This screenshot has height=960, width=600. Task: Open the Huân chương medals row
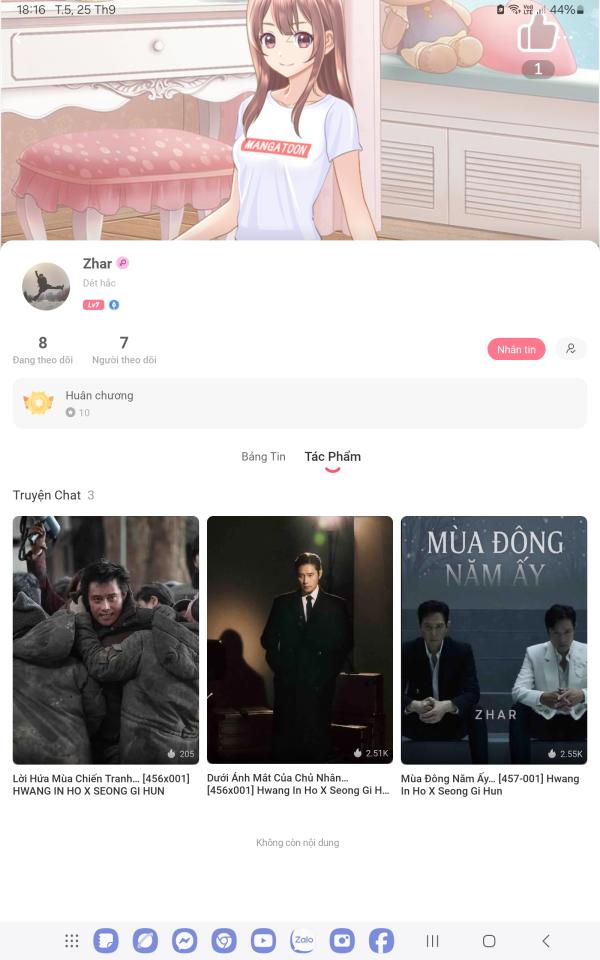[x=300, y=403]
